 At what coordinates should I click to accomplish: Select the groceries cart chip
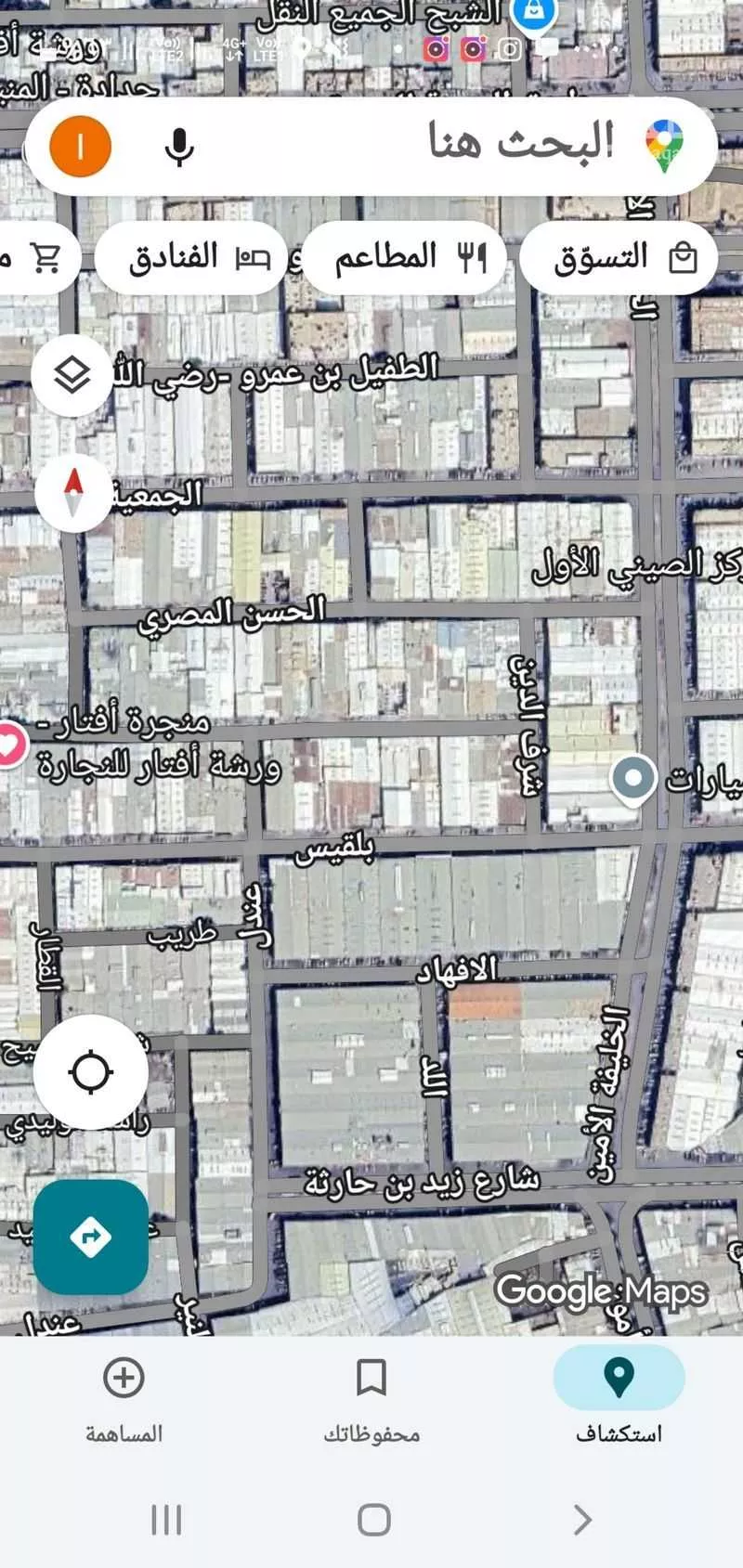37,257
